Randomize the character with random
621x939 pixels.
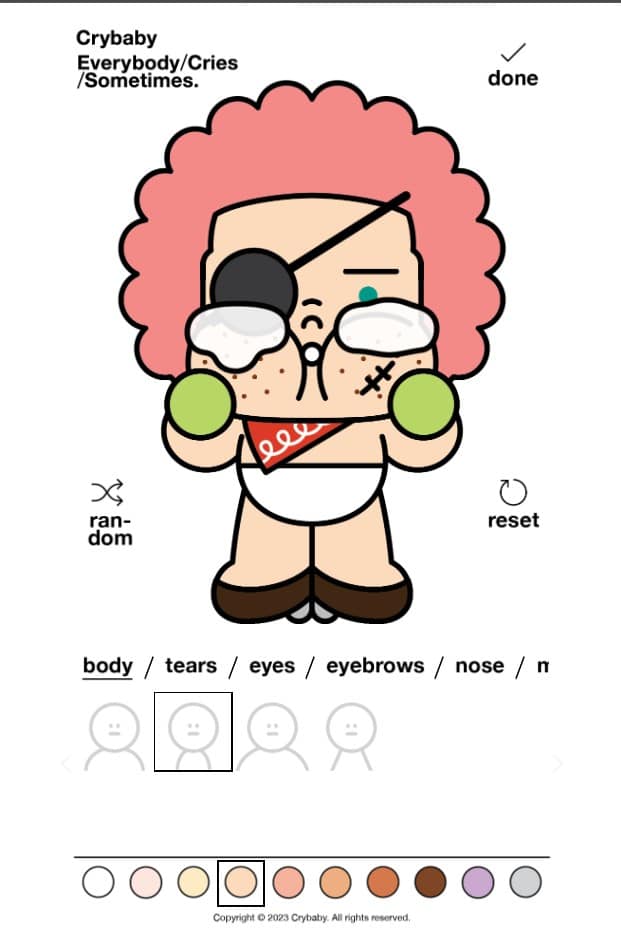tap(110, 511)
